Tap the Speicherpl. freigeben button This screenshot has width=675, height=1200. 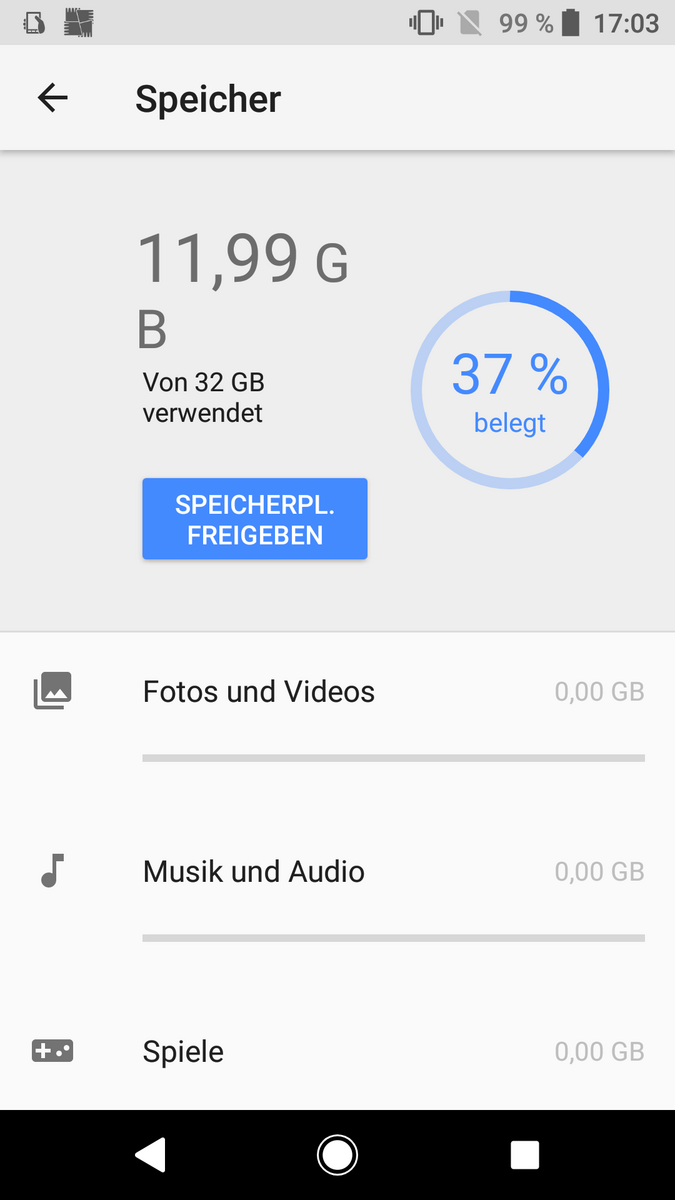tap(254, 519)
